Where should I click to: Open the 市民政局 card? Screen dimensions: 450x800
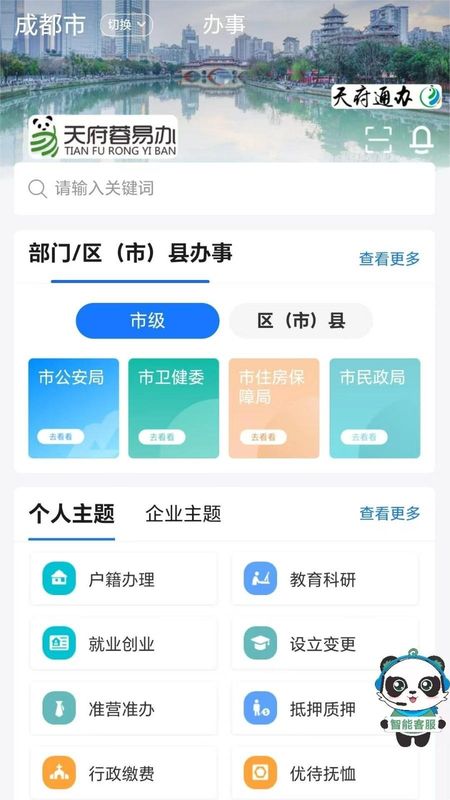tap(375, 408)
